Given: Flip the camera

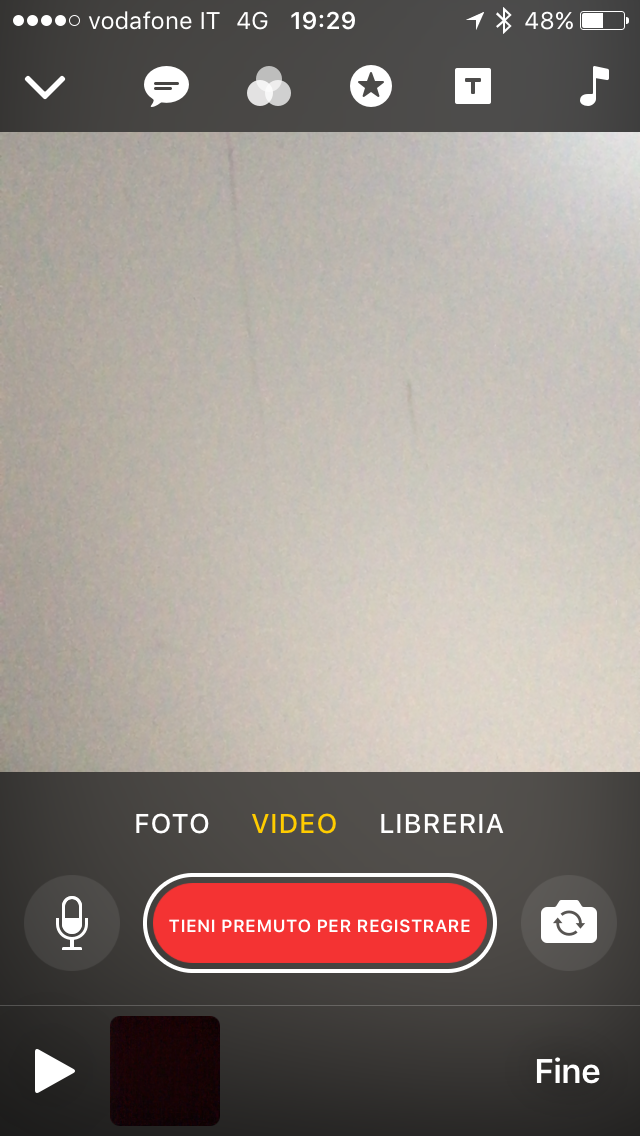Looking at the screenshot, I should (x=569, y=923).
